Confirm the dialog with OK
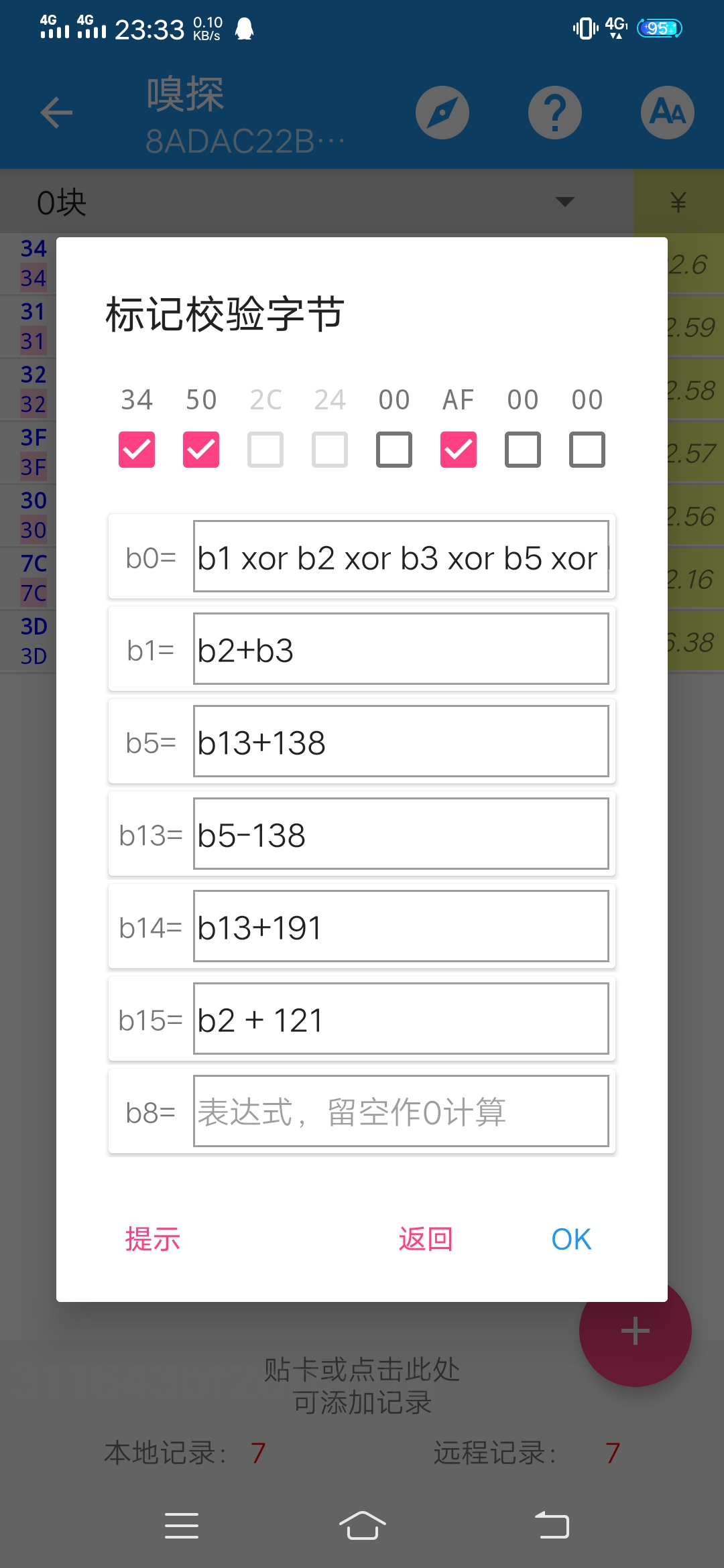724x1568 pixels. click(x=571, y=1240)
